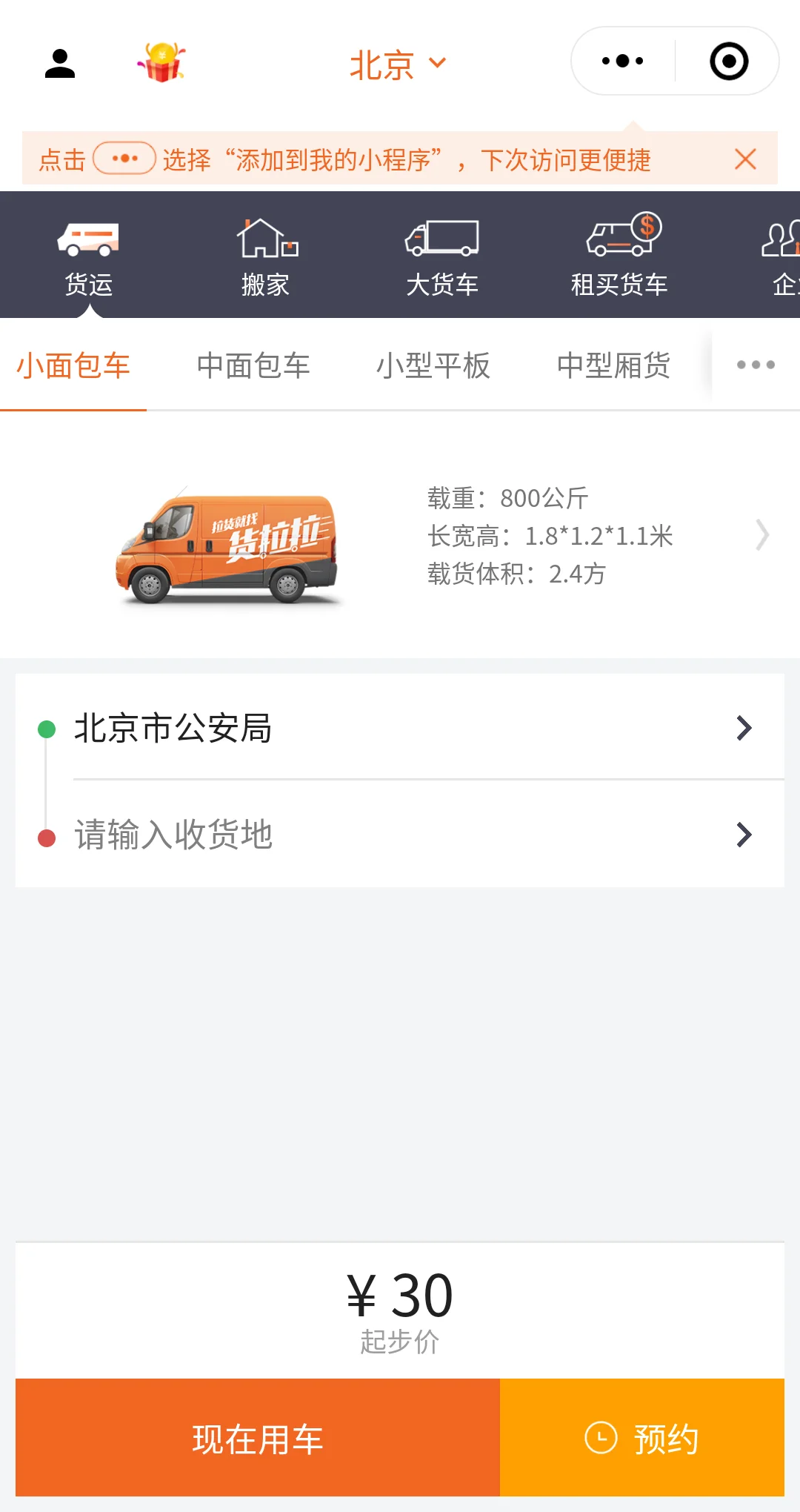
Task: Schedule a booking with 预约
Action: click(642, 1438)
